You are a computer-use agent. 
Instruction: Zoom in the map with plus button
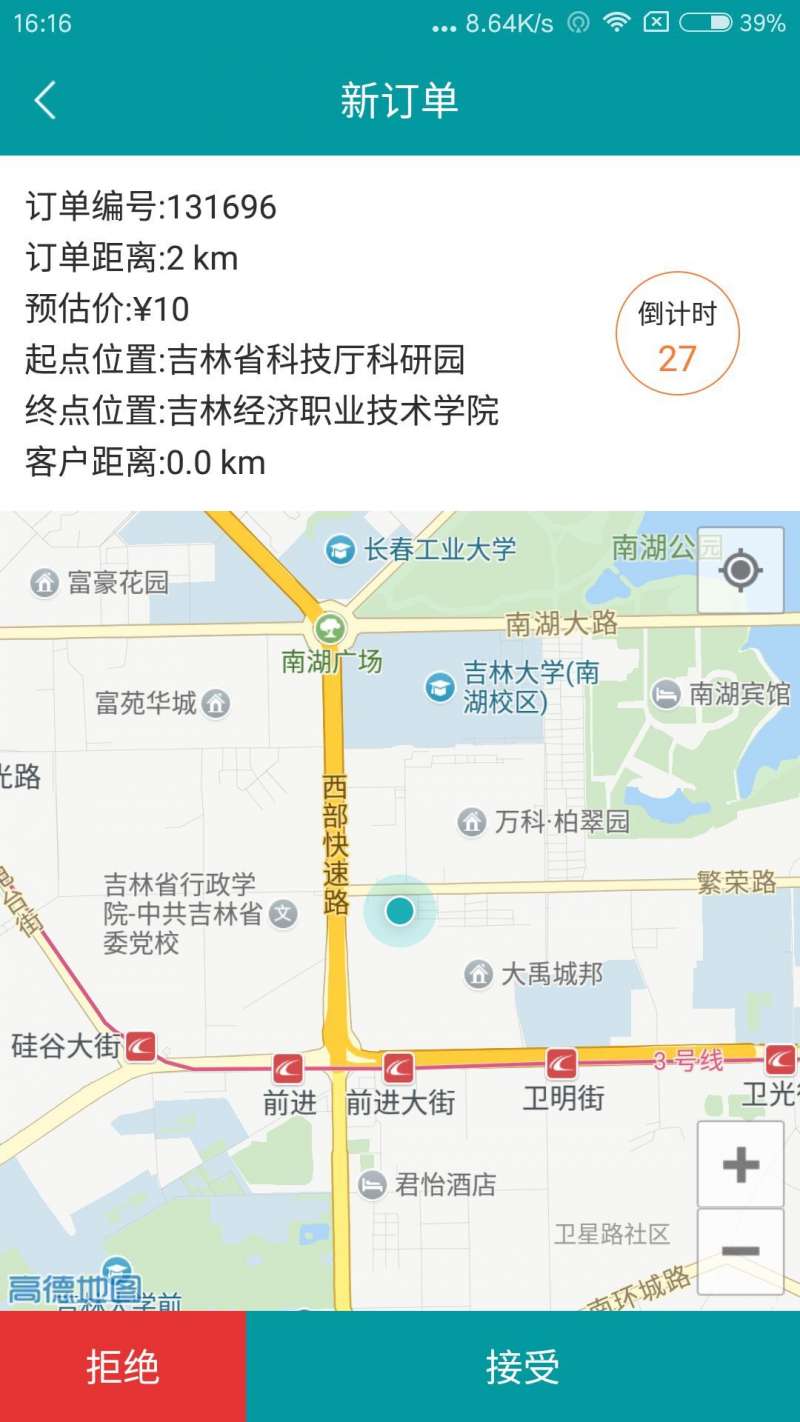point(741,1164)
